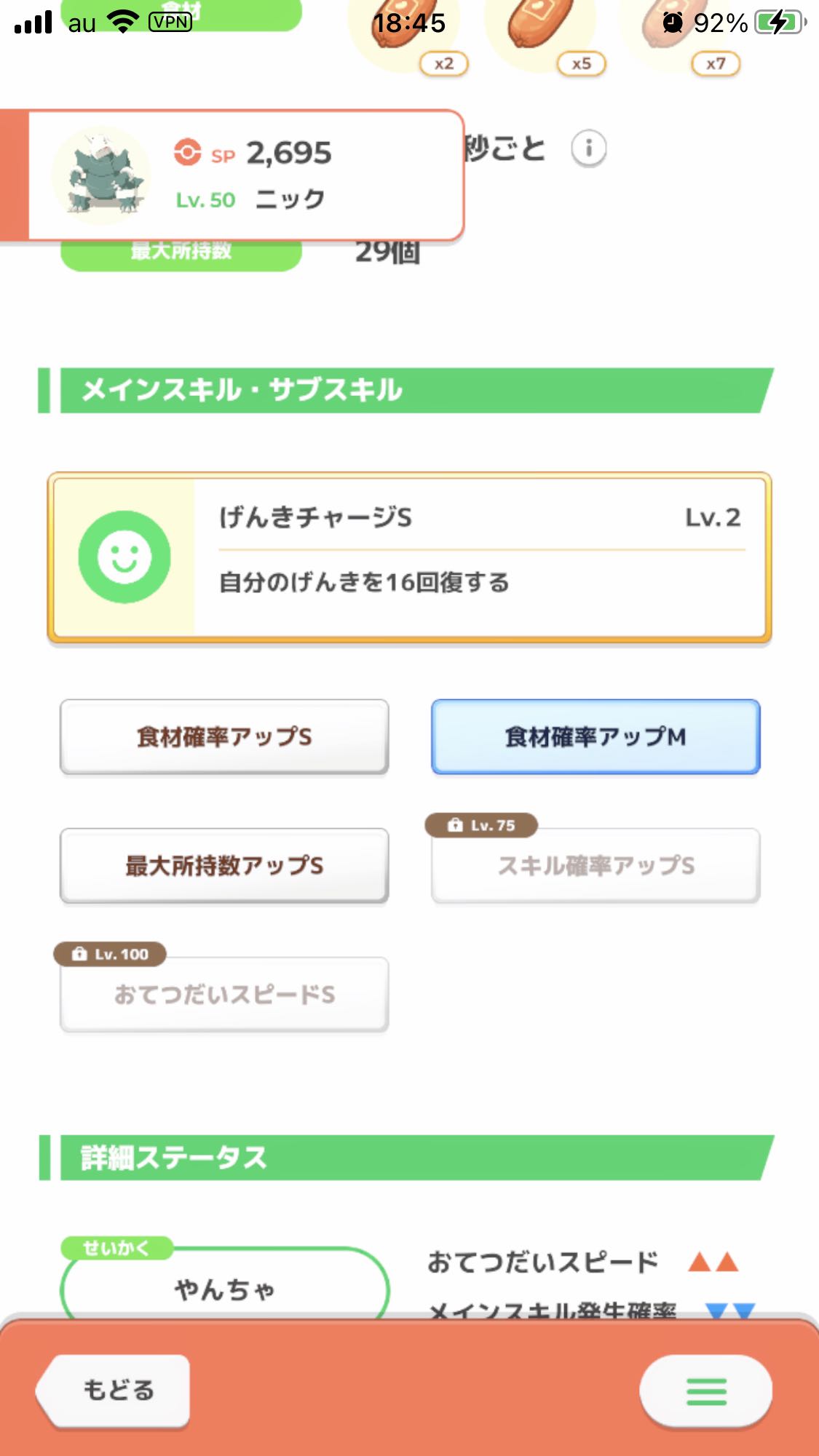Open the hamburger menu button

706,1391
